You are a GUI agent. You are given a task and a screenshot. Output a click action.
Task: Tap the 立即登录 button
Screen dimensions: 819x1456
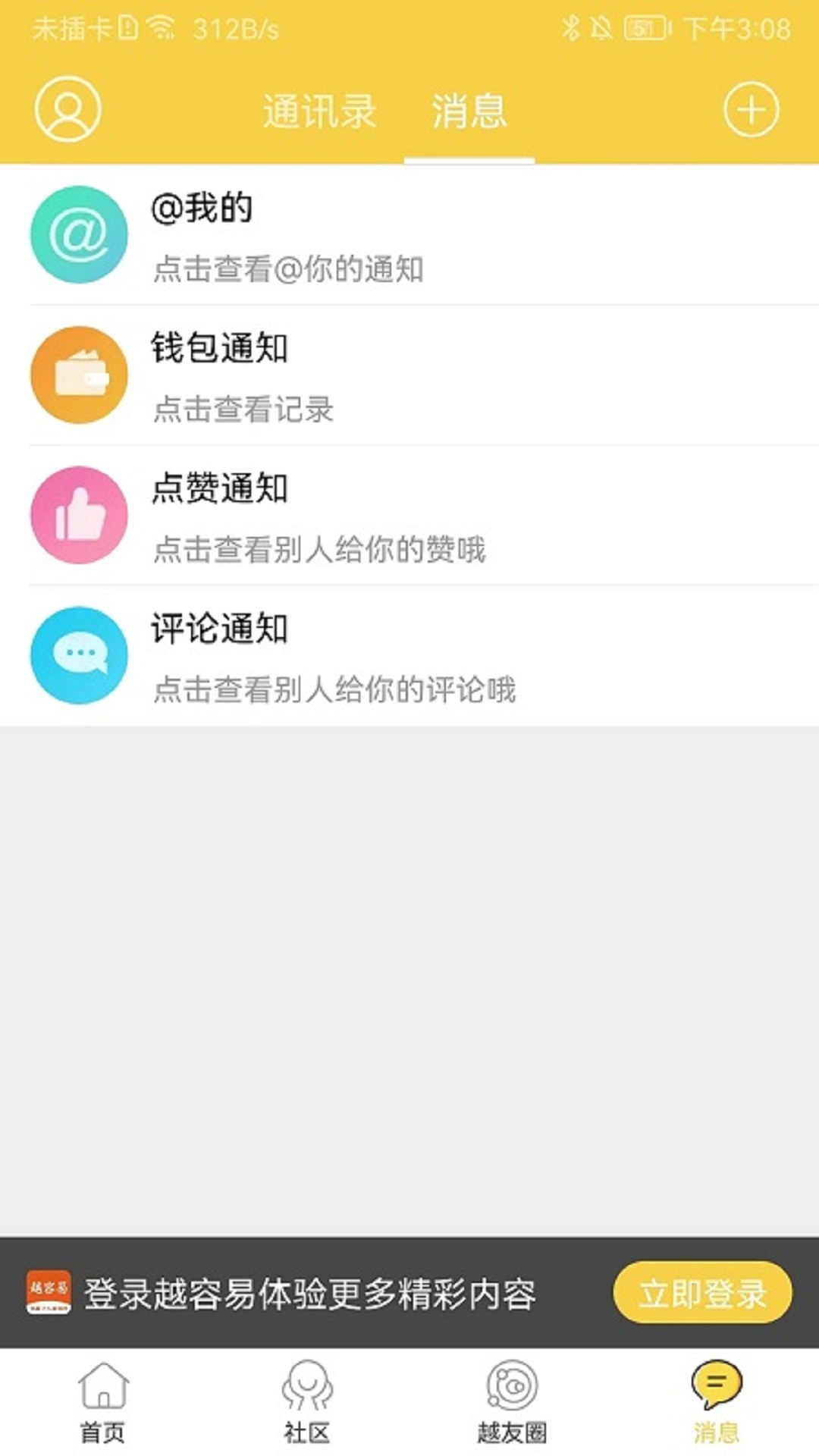702,1293
